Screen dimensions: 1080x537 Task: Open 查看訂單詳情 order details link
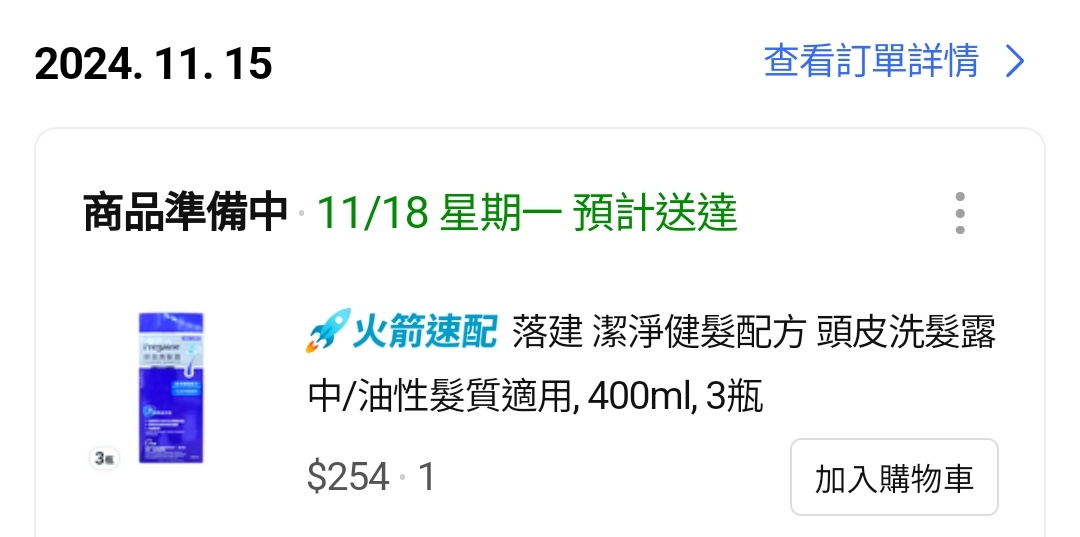pyautogui.click(x=893, y=62)
